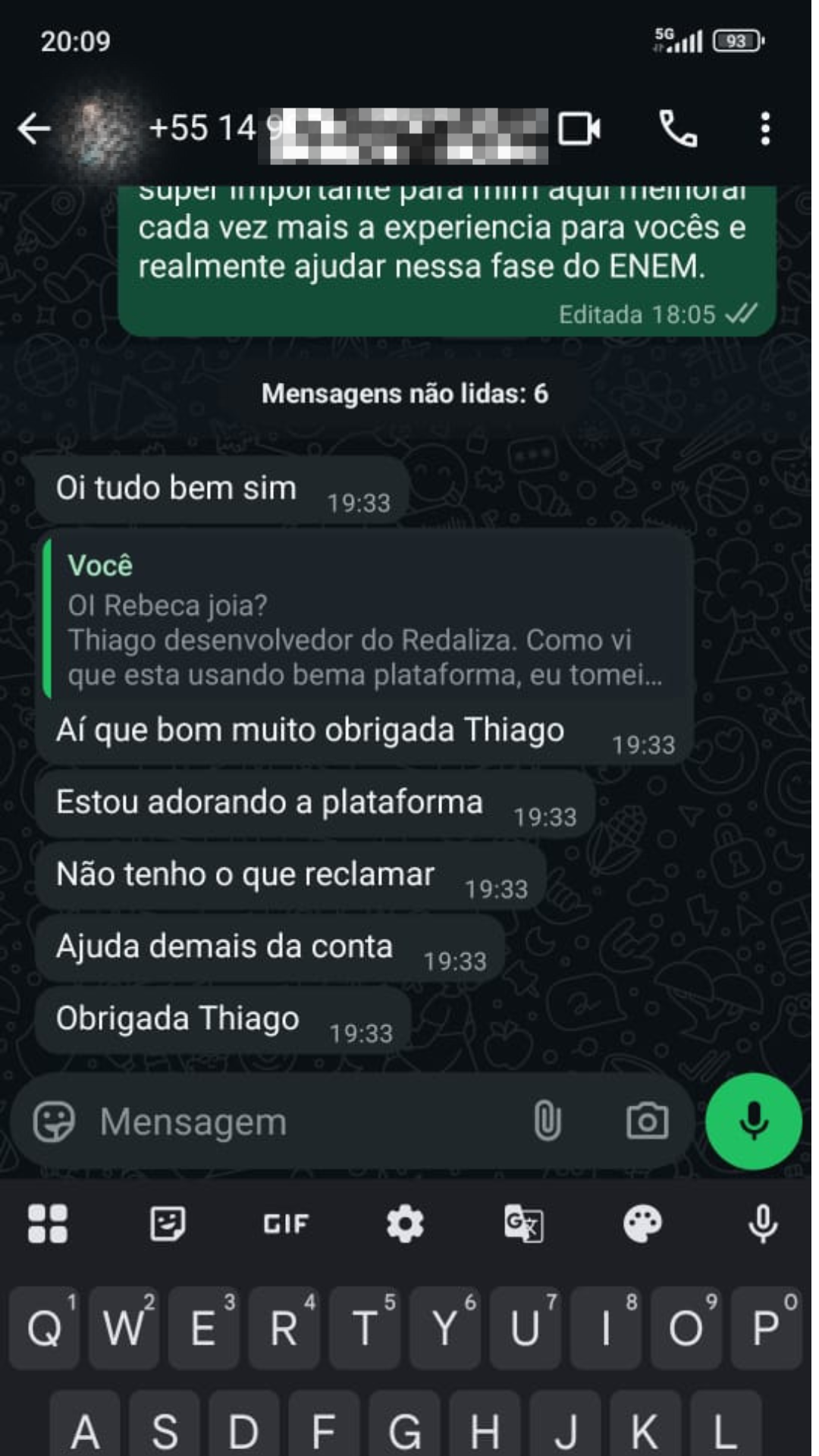Start a video call with this contact
Viewport: 819px width, 1456px height.
(x=579, y=129)
